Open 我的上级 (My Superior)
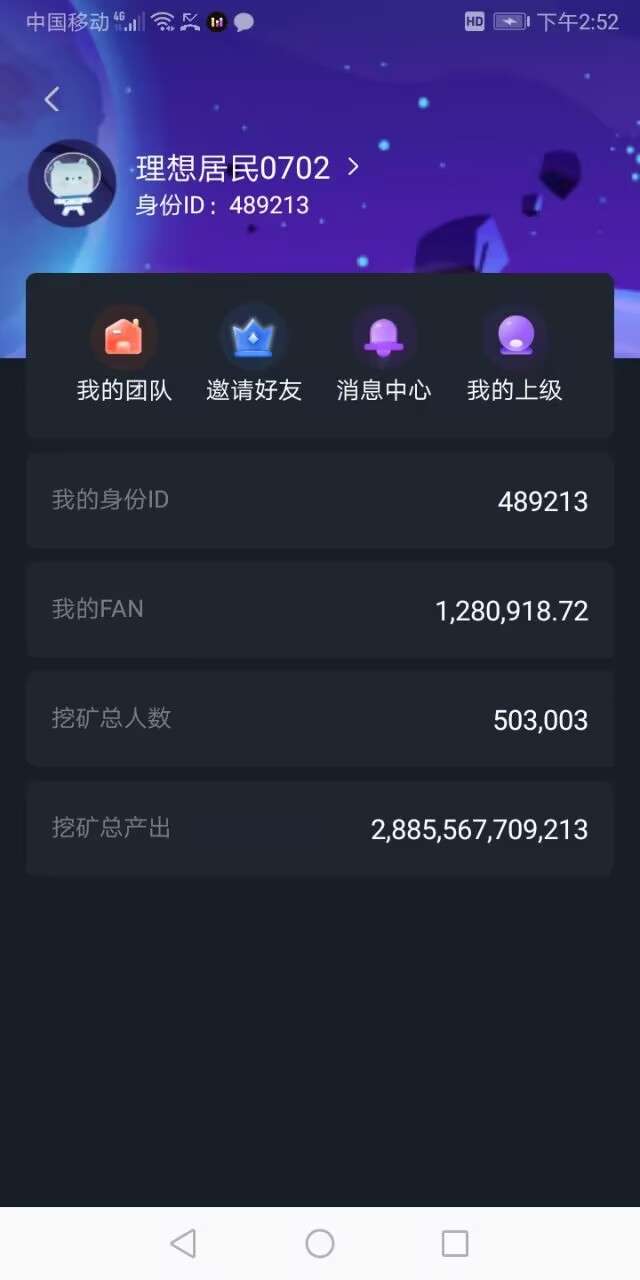The height and width of the screenshot is (1280, 640). [x=515, y=356]
